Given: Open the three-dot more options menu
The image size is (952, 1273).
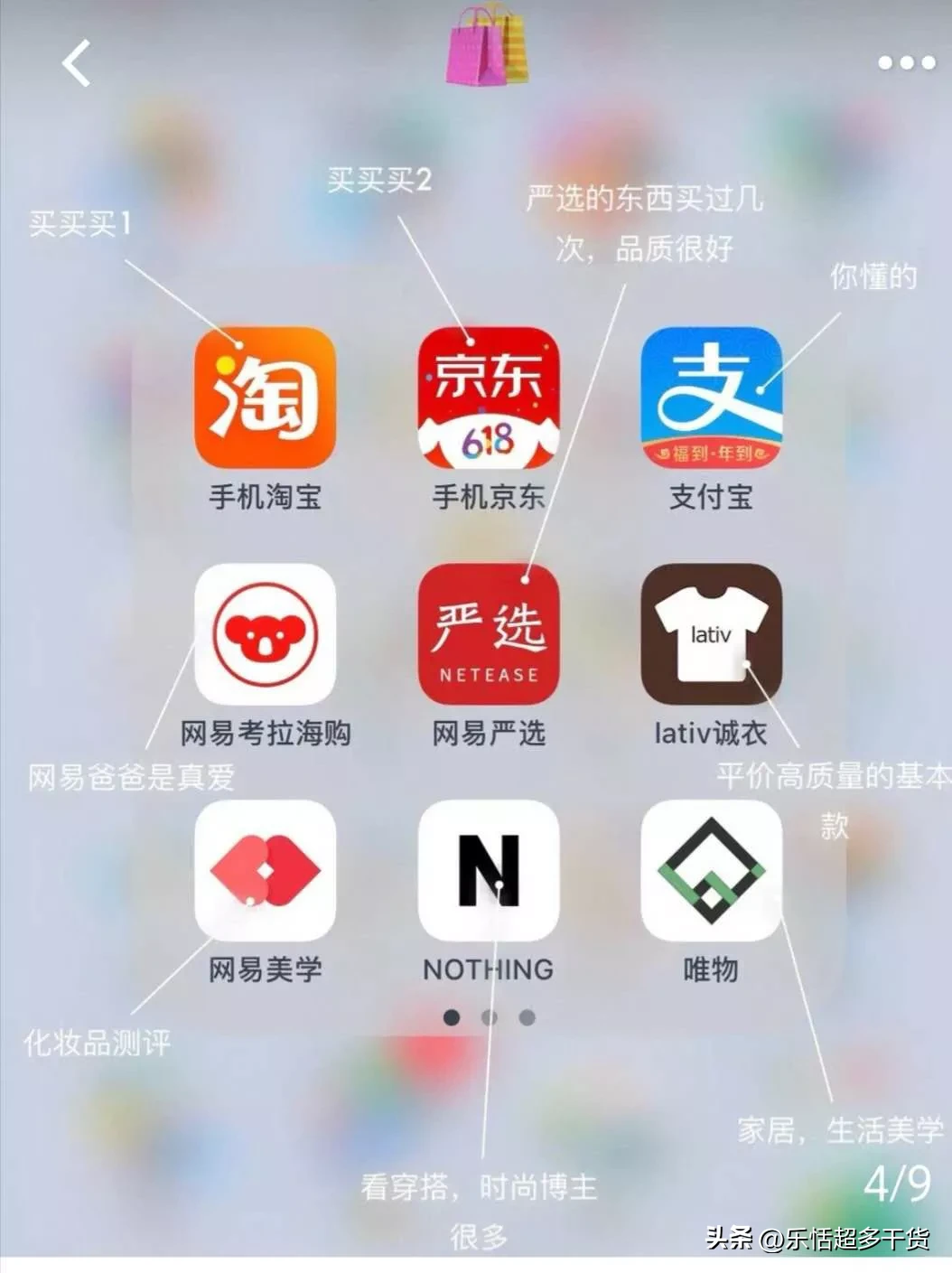Looking at the screenshot, I should pyautogui.click(x=906, y=63).
